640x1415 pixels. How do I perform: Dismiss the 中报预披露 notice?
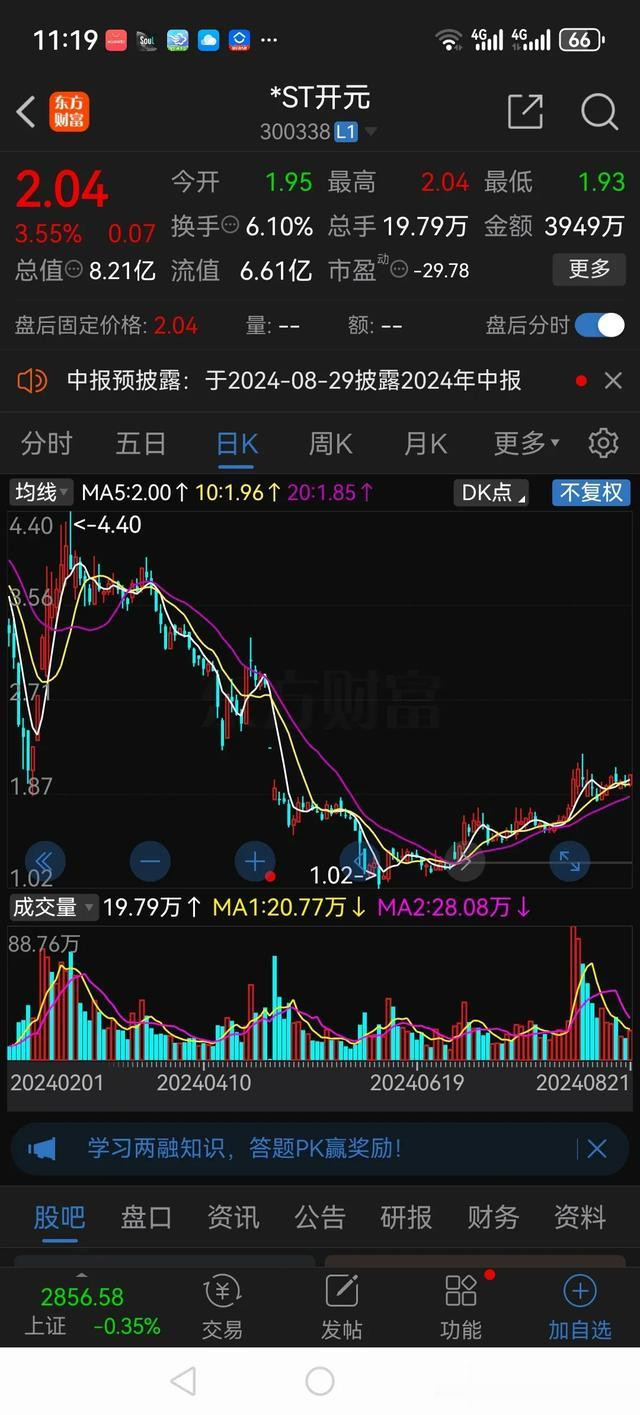[x=613, y=380]
